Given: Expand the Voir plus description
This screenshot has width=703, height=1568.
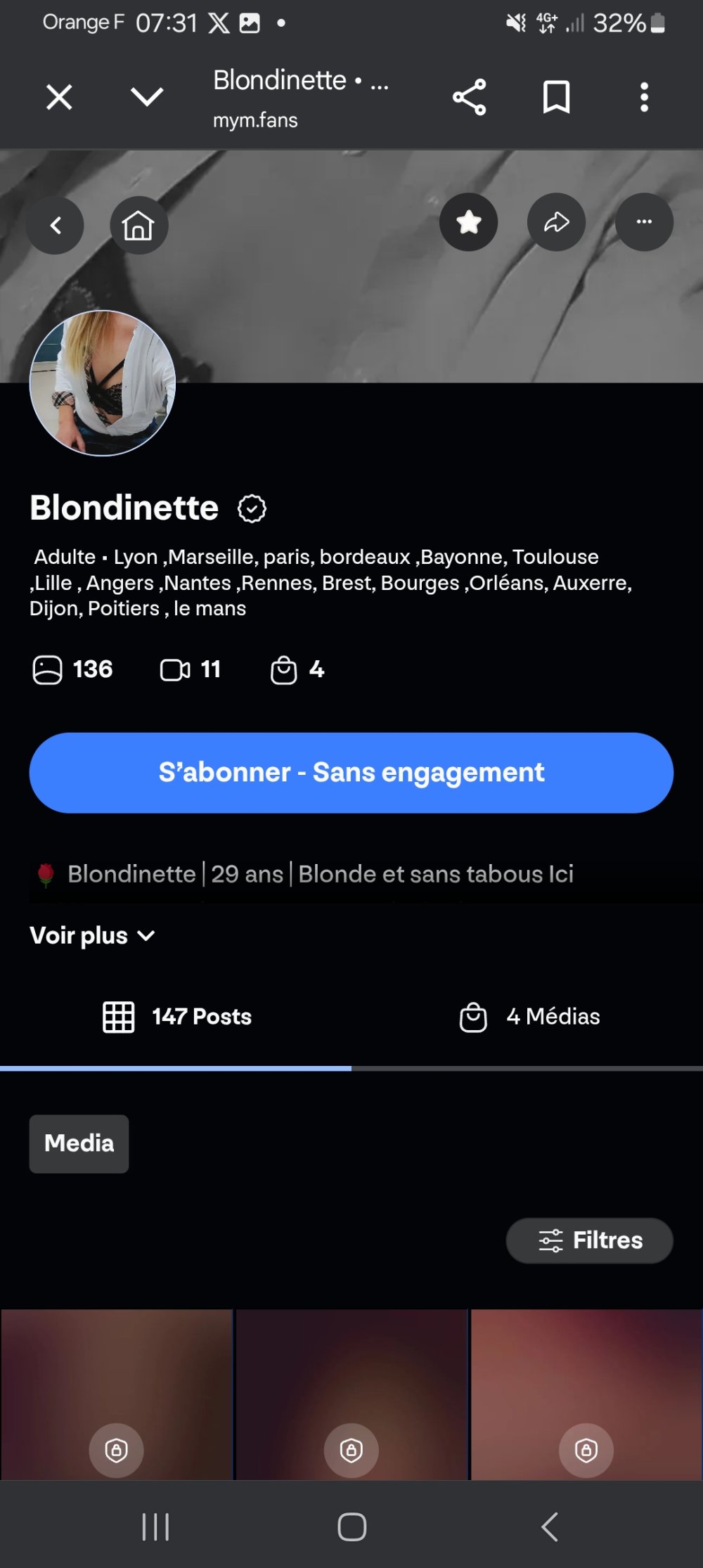Looking at the screenshot, I should pos(92,934).
